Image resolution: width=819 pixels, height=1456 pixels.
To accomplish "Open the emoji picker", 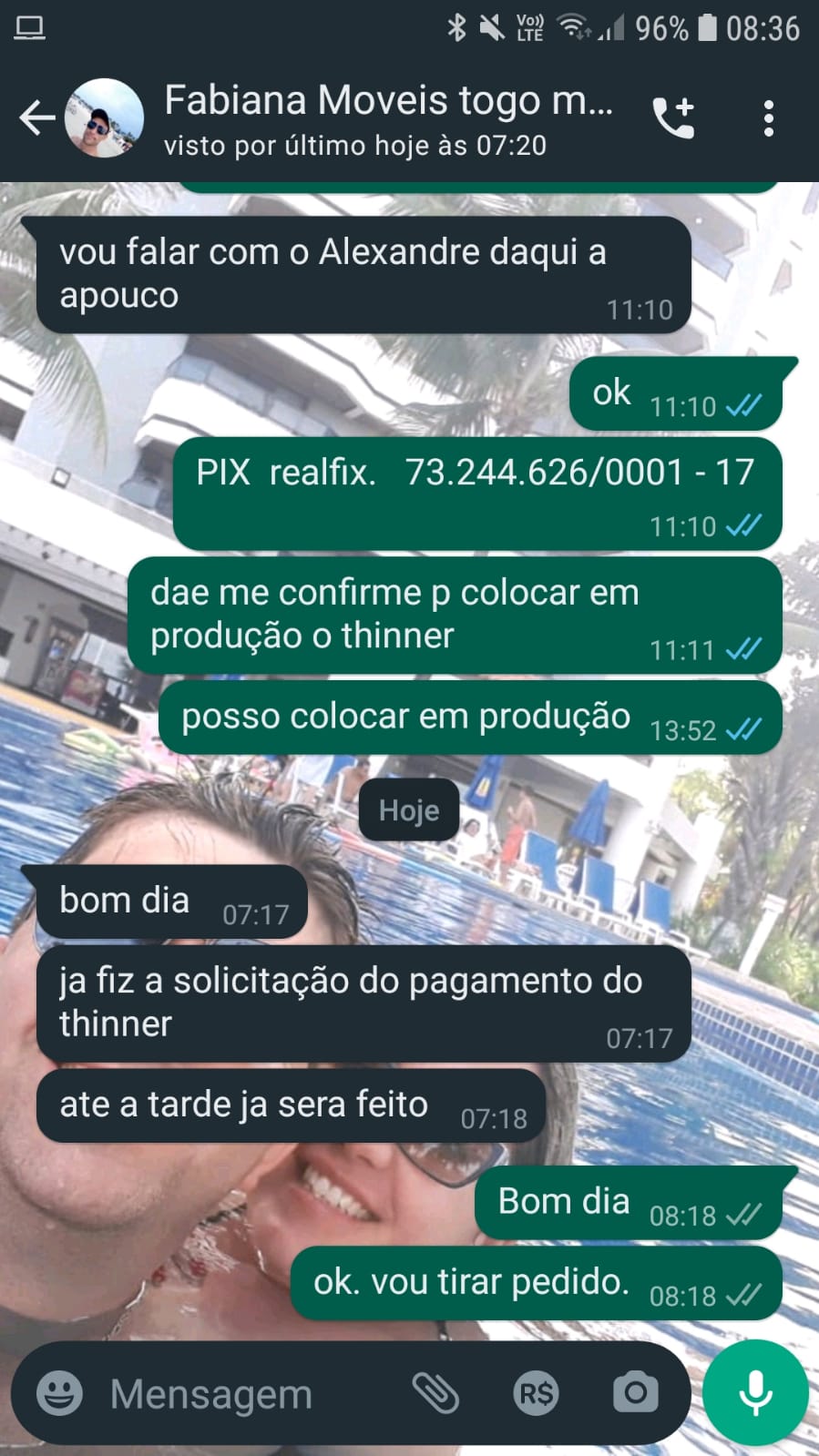I will [x=59, y=1393].
